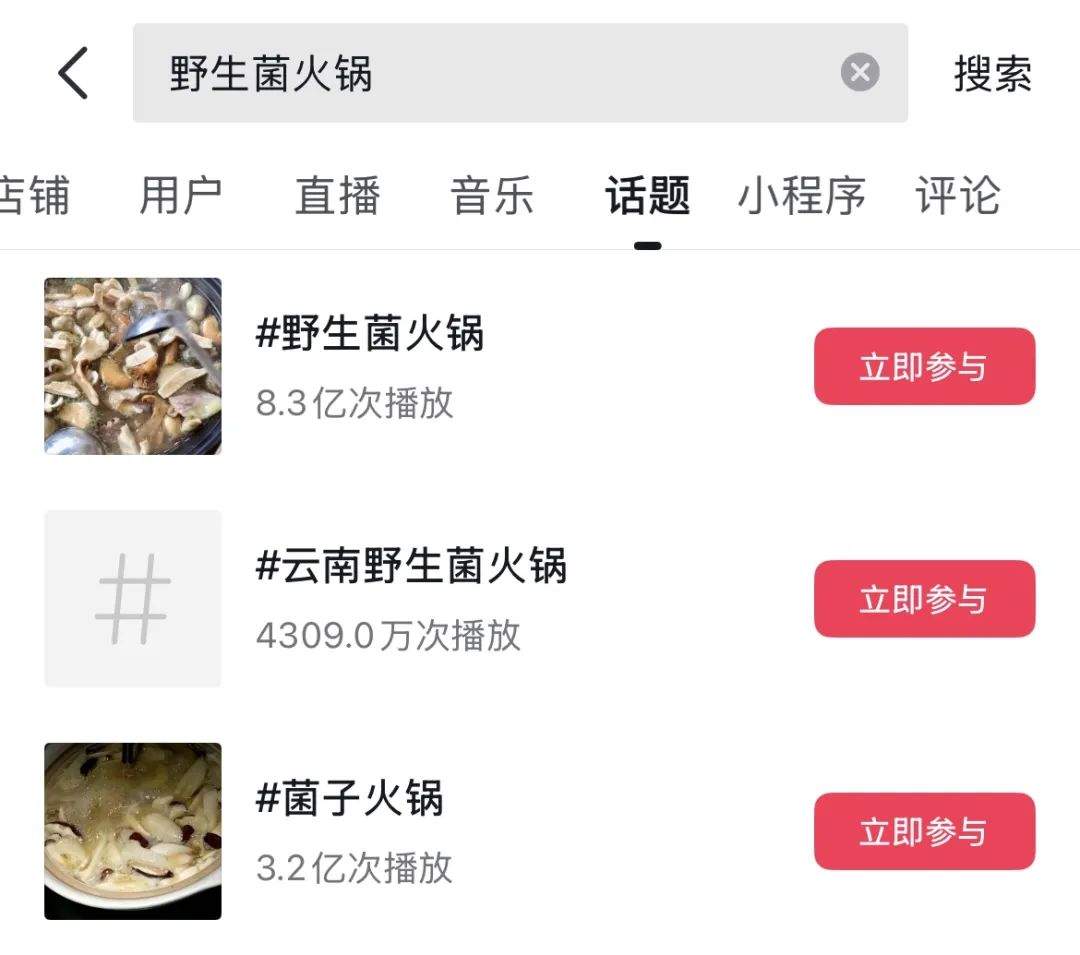The height and width of the screenshot is (955, 1080).
Task: Open the 店铺 tab
Action: coord(35,195)
